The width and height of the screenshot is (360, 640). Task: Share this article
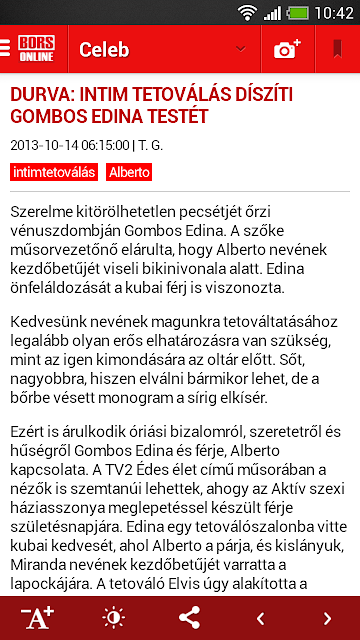tap(190, 618)
